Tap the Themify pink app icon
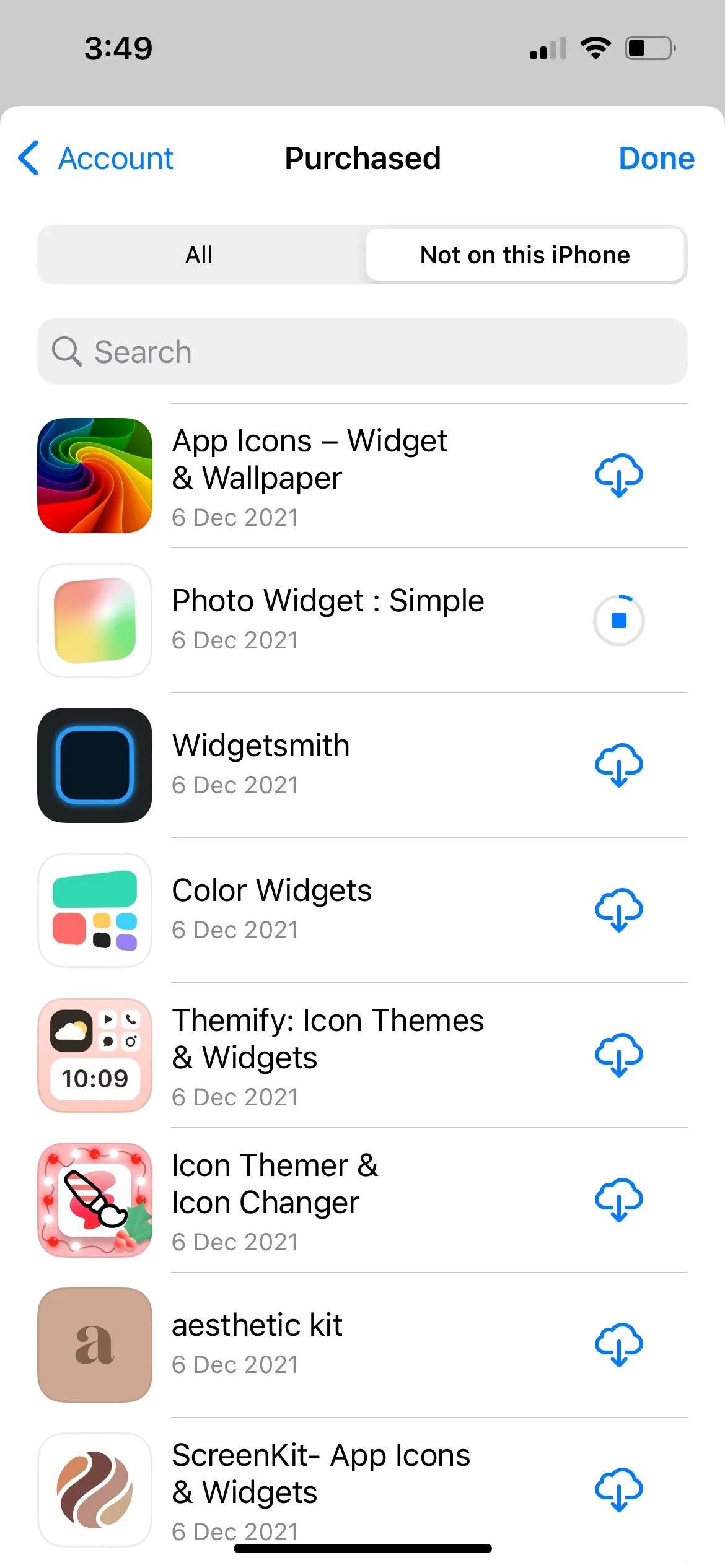The height and width of the screenshot is (1568, 725). (x=94, y=1055)
